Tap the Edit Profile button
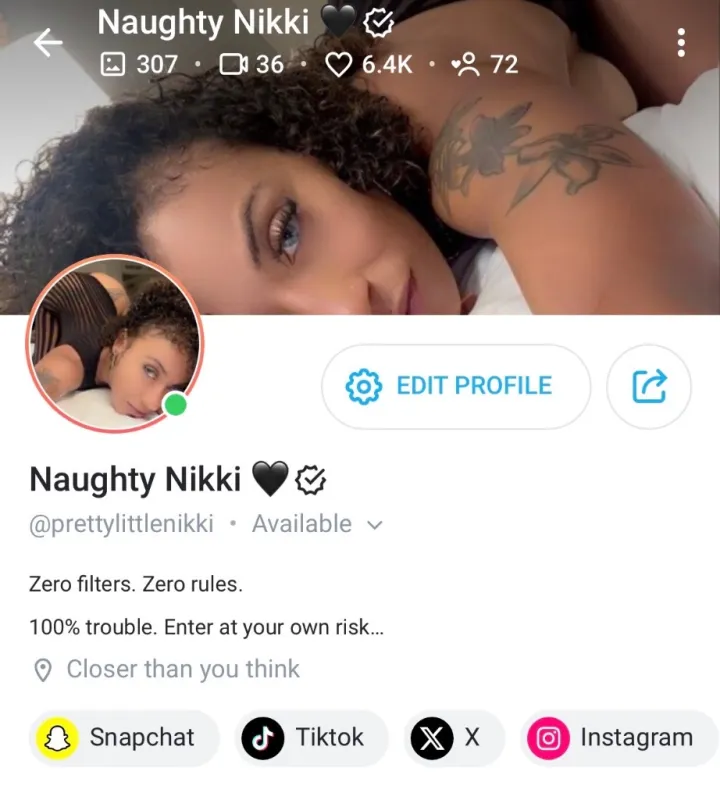Viewport: 720px width, 800px height. point(456,386)
